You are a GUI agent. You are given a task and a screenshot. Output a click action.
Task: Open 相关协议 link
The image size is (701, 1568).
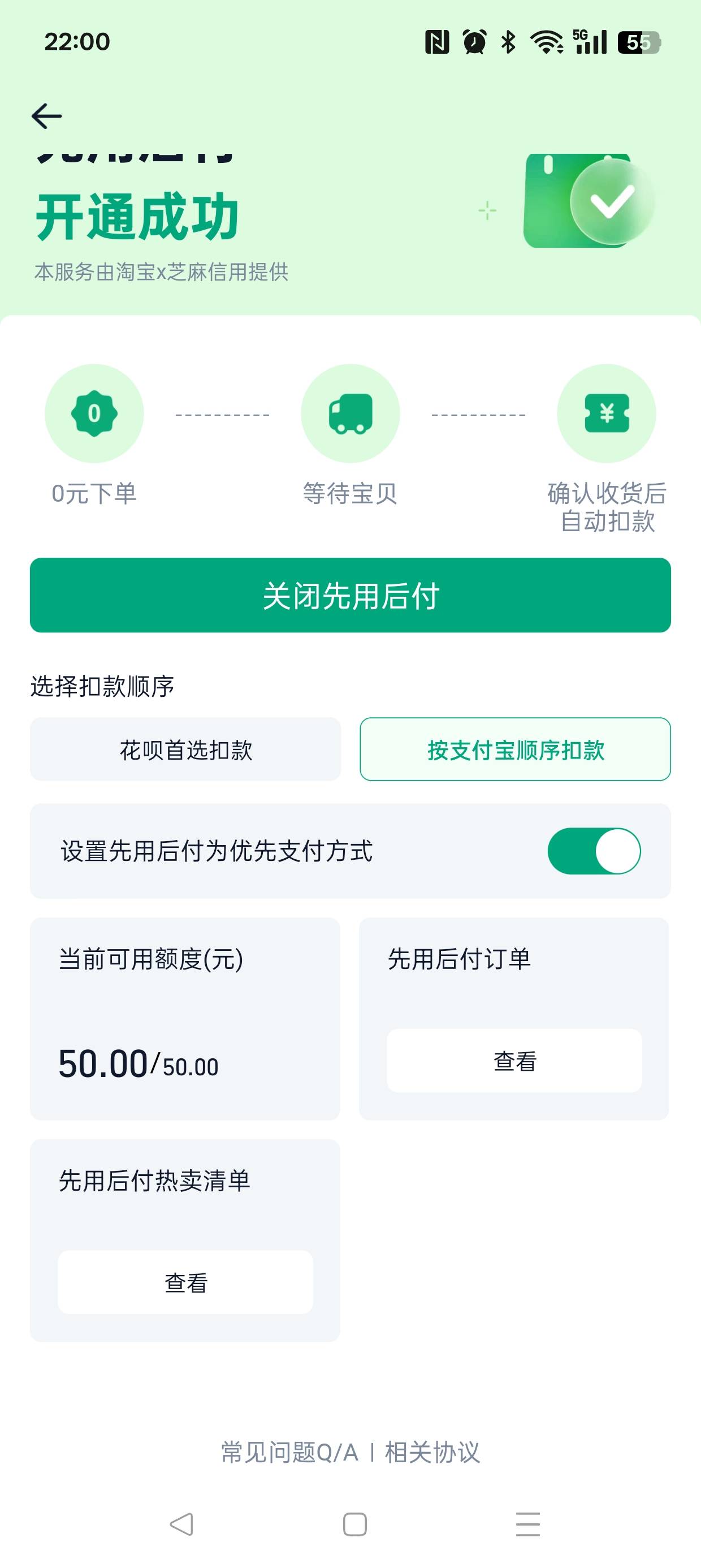coord(432,1453)
